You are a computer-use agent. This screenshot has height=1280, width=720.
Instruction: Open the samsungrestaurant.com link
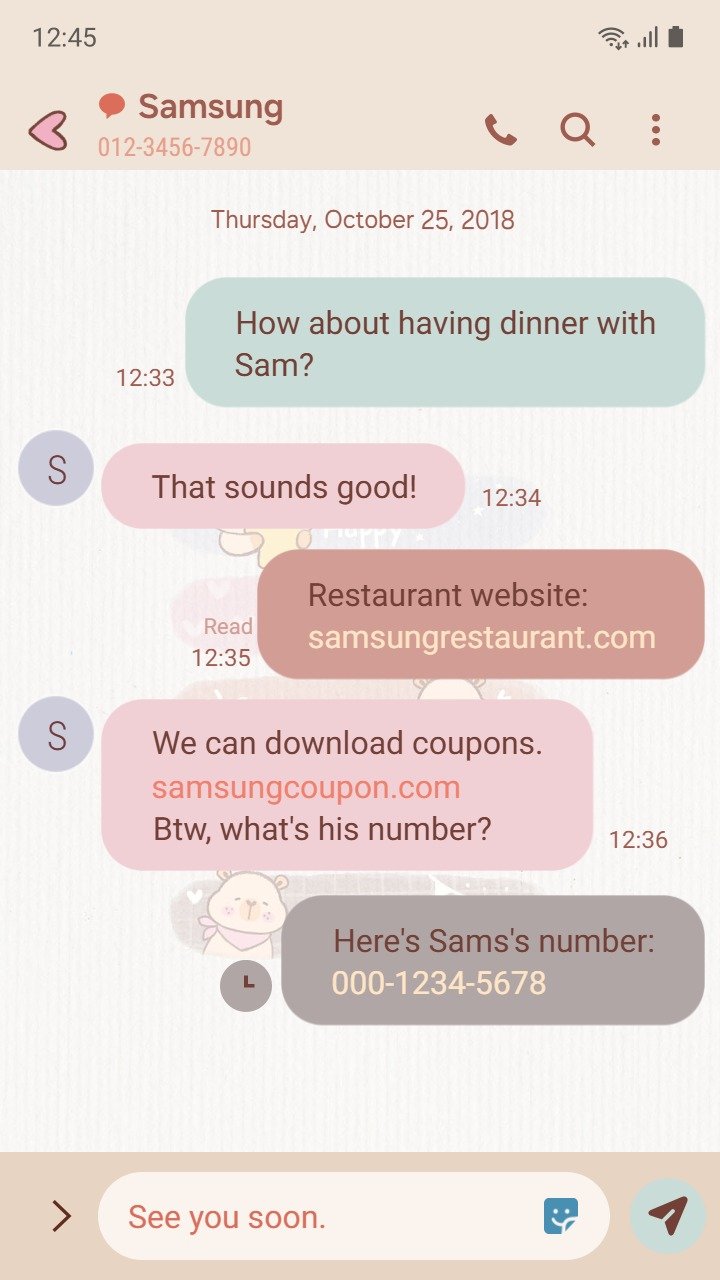(481, 637)
